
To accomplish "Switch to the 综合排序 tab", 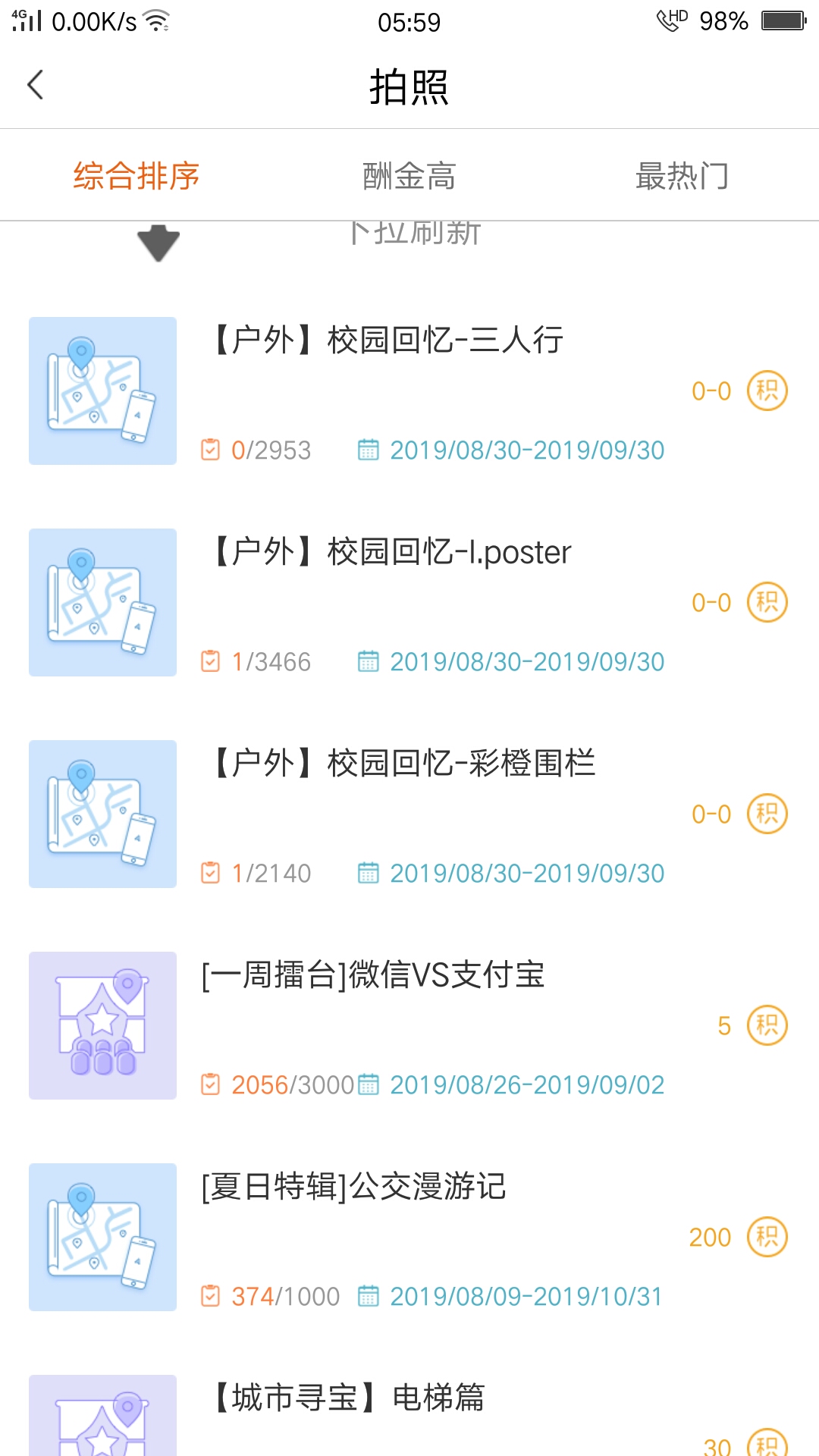I will [136, 176].
